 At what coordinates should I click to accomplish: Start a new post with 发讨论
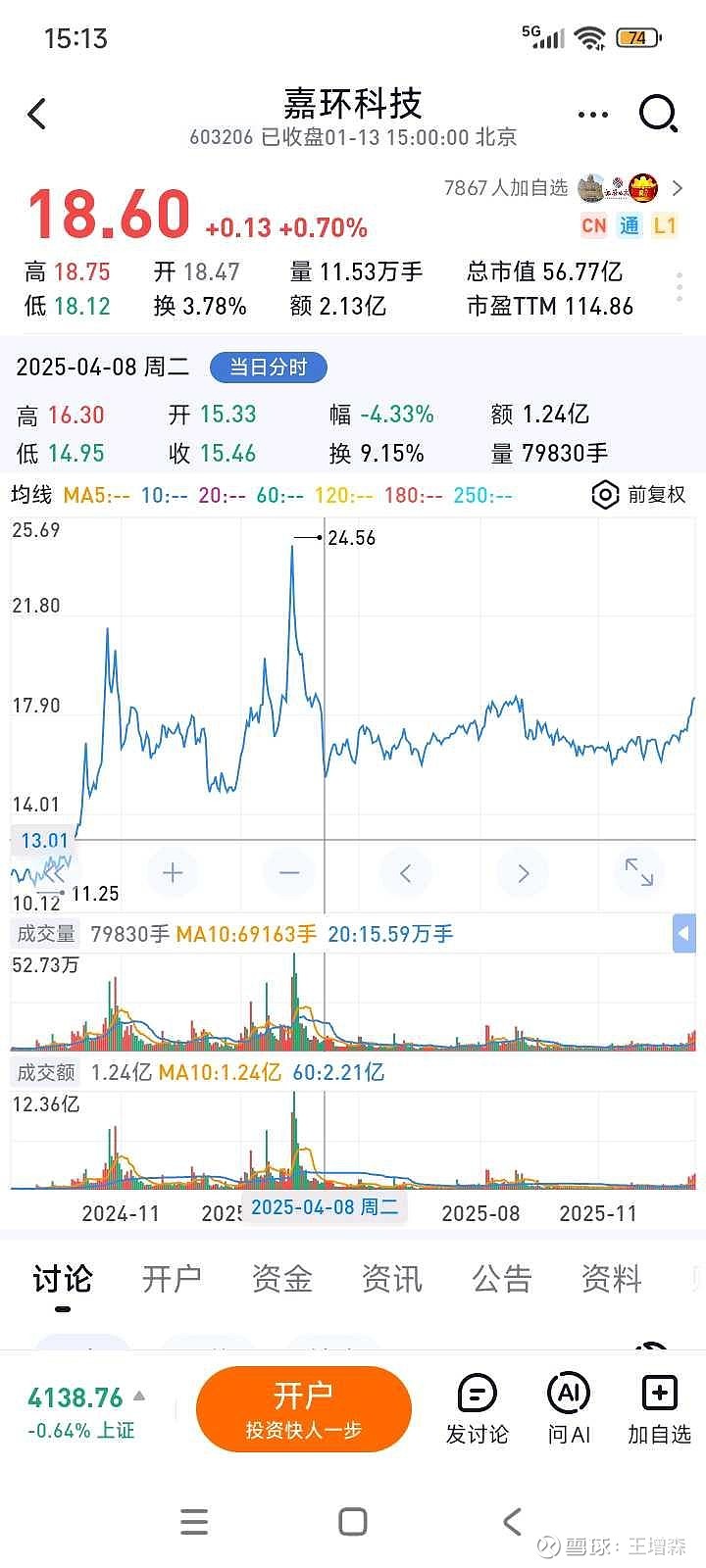point(478,1409)
